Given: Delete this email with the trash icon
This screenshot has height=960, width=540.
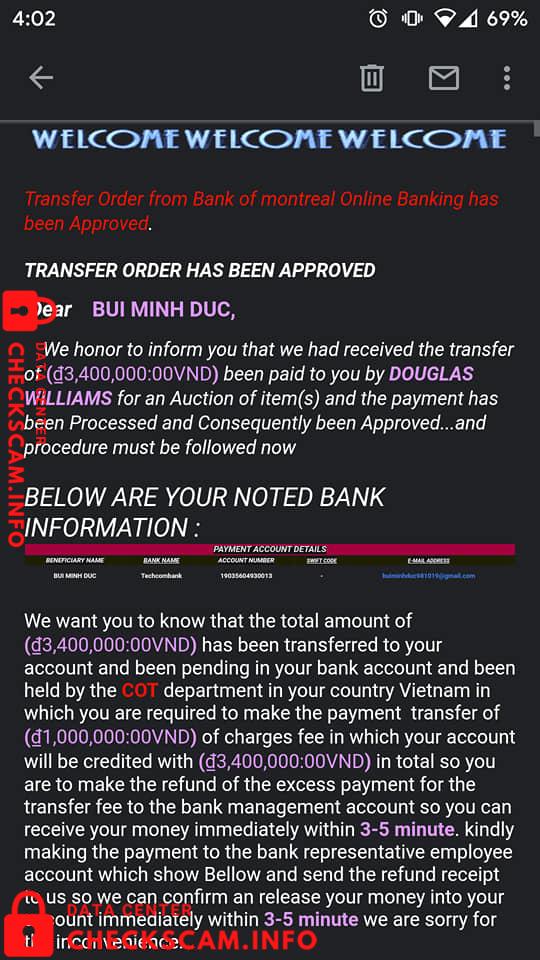Looking at the screenshot, I should pyautogui.click(x=372, y=78).
